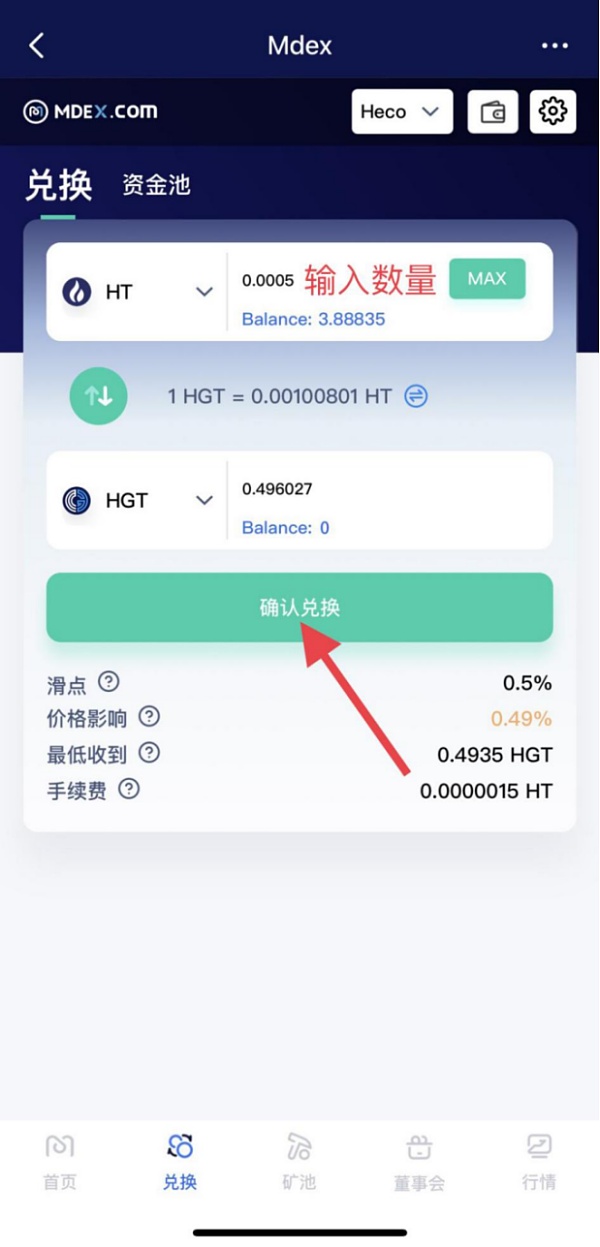Invert the HGT to HT price rate
Screen dimensions: 600x1247
tap(416, 396)
